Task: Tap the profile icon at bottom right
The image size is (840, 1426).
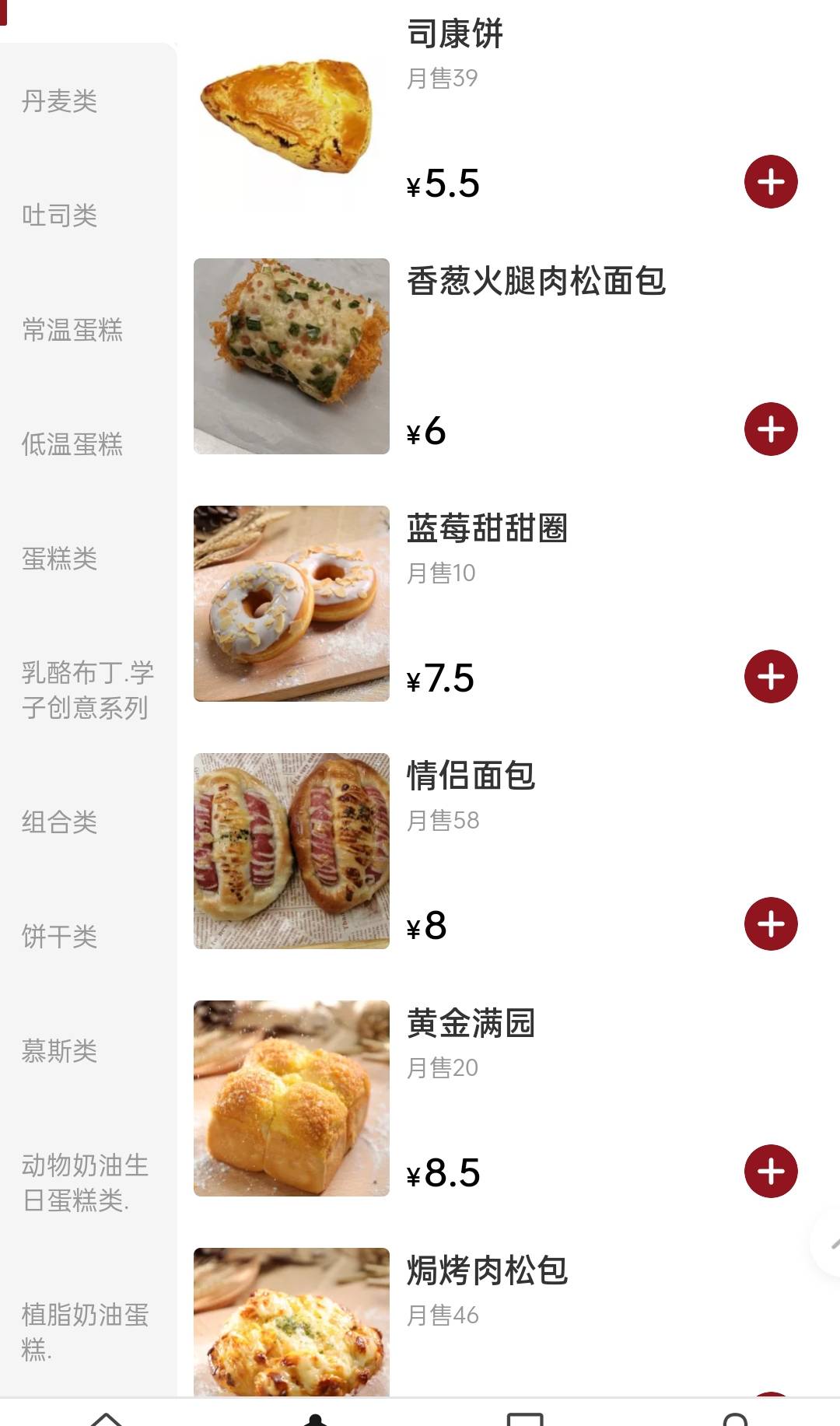Action: pyautogui.click(x=734, y=1416)
